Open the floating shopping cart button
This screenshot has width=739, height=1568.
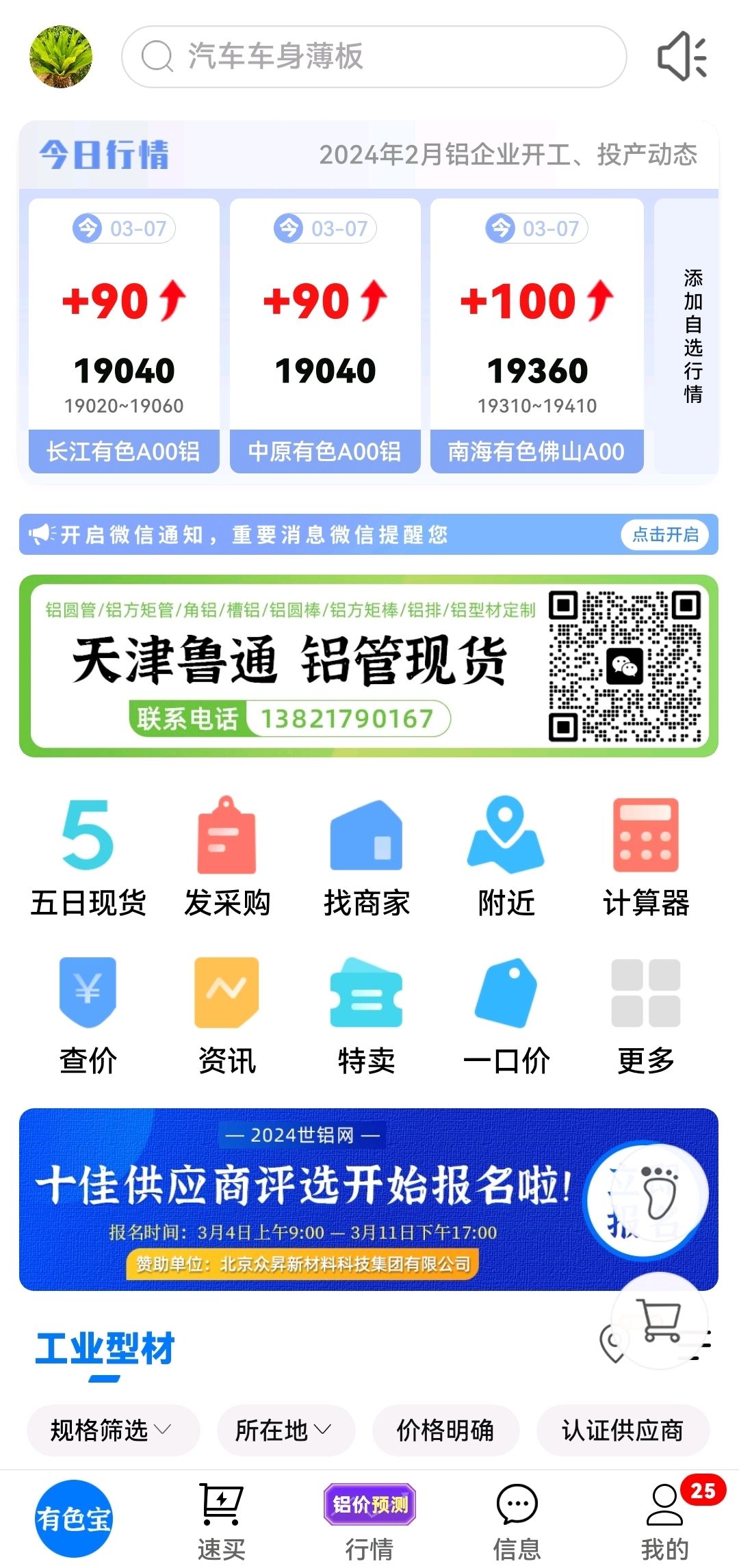pyautogui.click(x=660, y=1320)
